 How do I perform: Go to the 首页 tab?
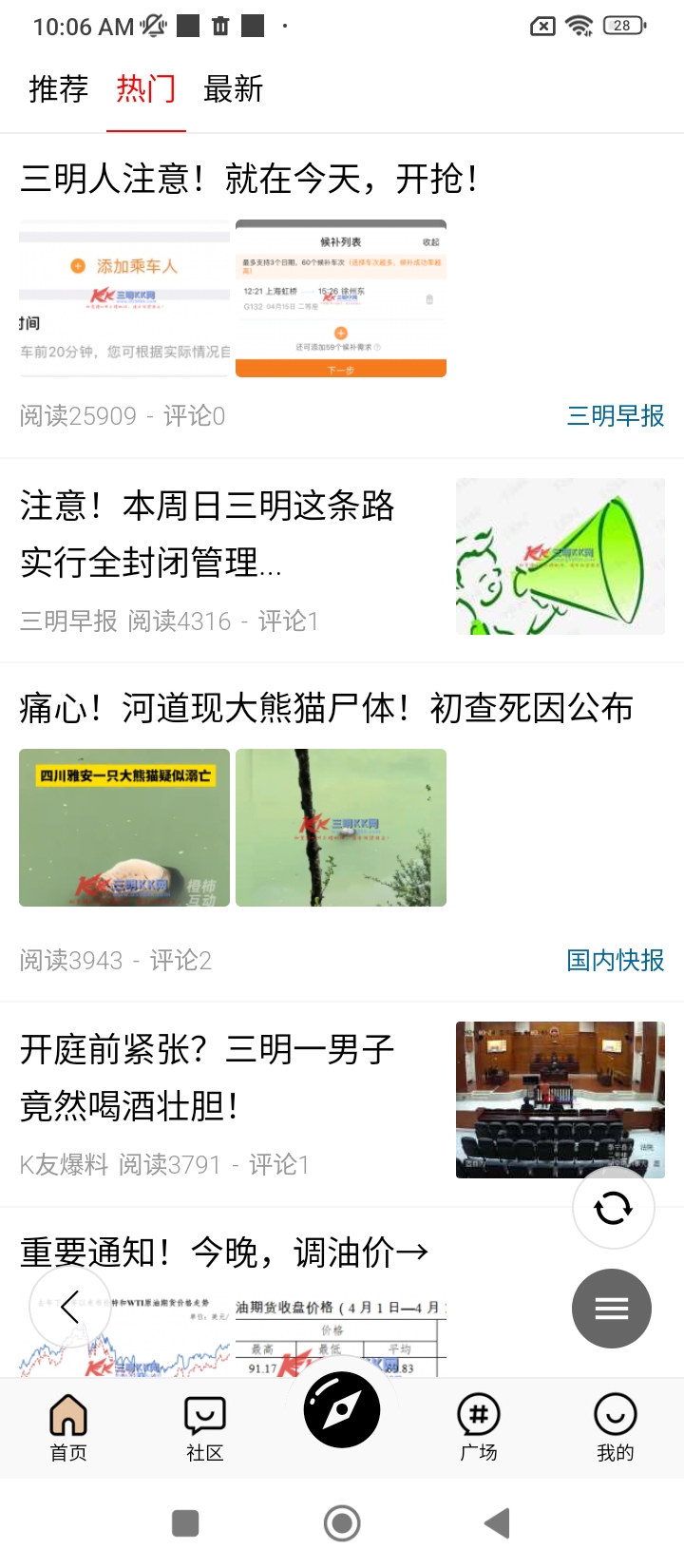pos(68,1426)
